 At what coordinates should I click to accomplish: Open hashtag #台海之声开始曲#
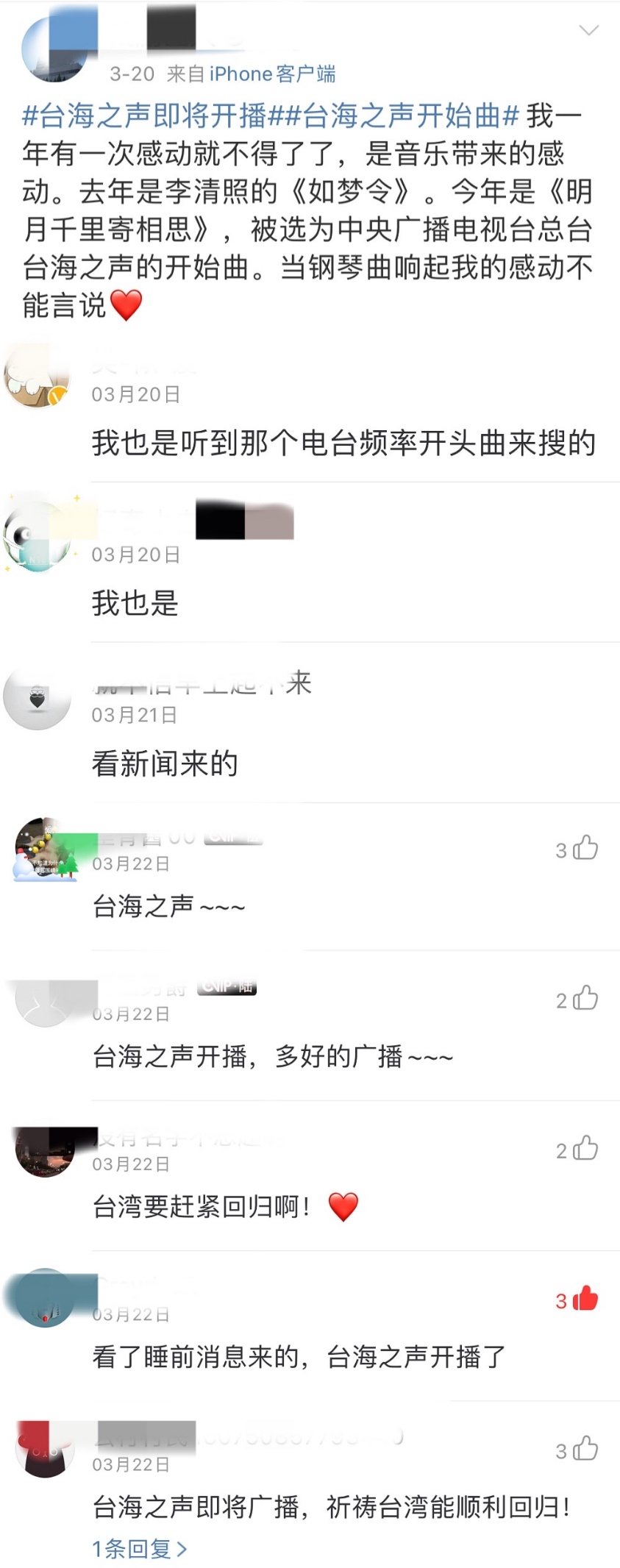coord(397,115)
